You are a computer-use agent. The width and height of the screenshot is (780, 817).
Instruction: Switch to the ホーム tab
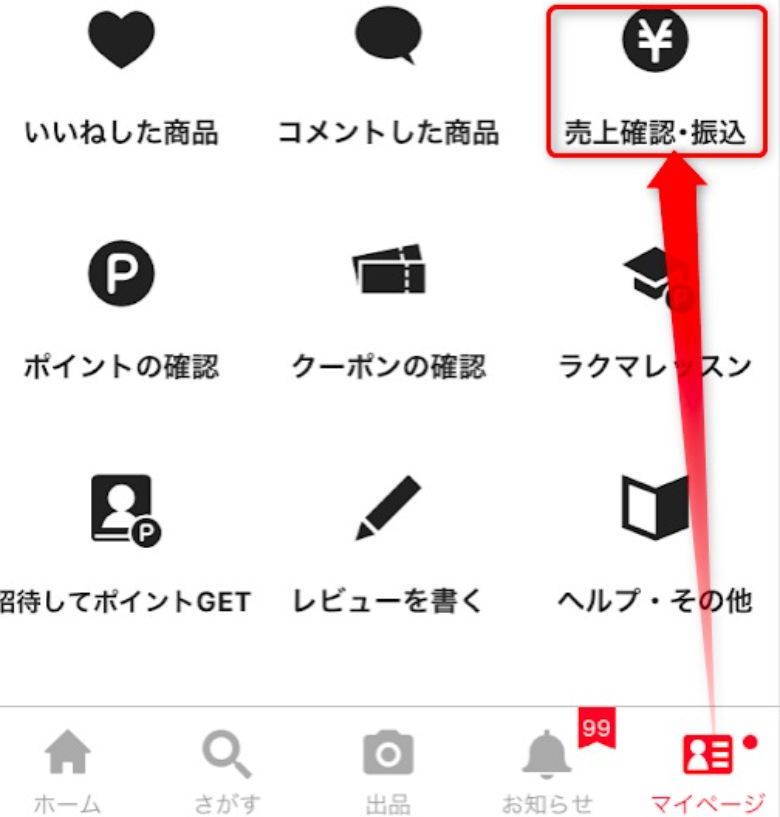(67, 770)
